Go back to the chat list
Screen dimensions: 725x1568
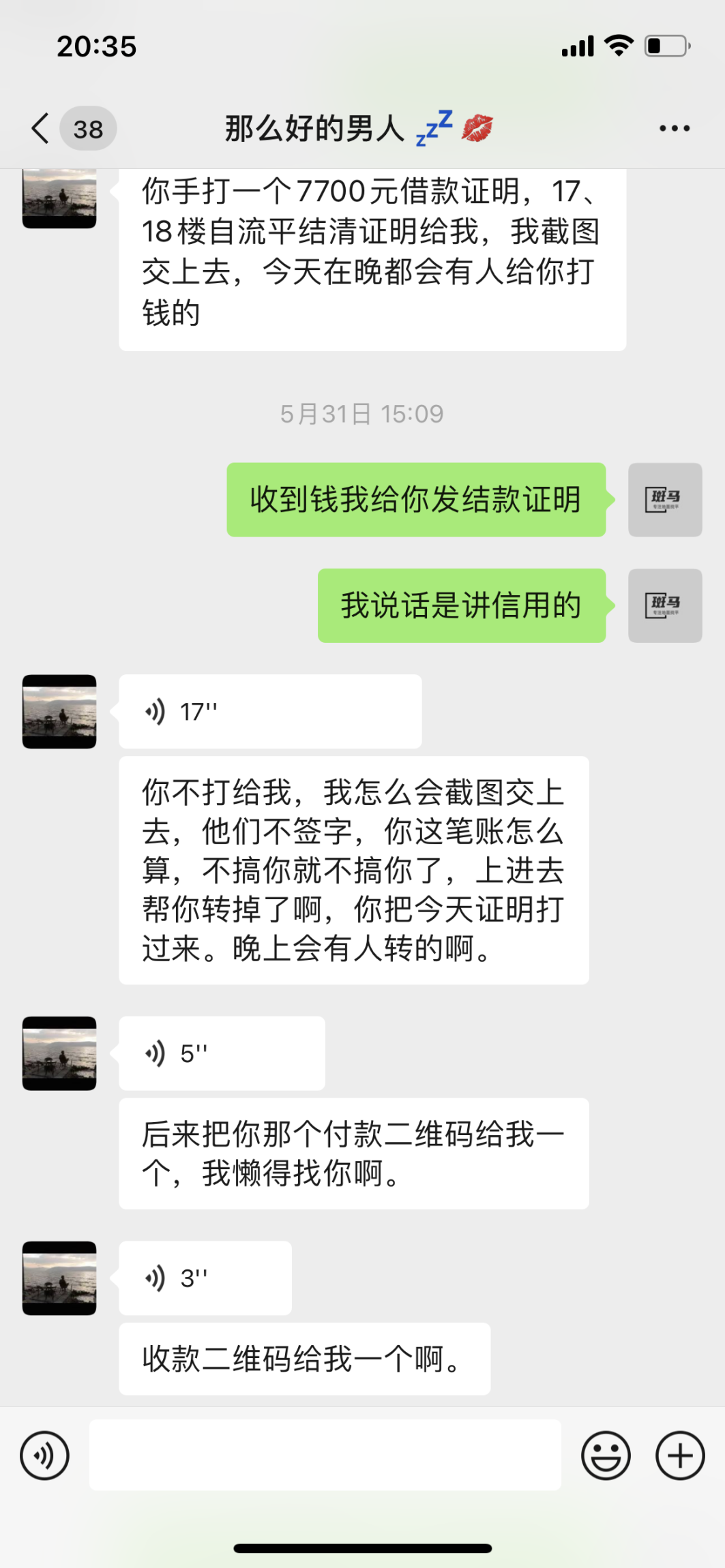(41, 128)
